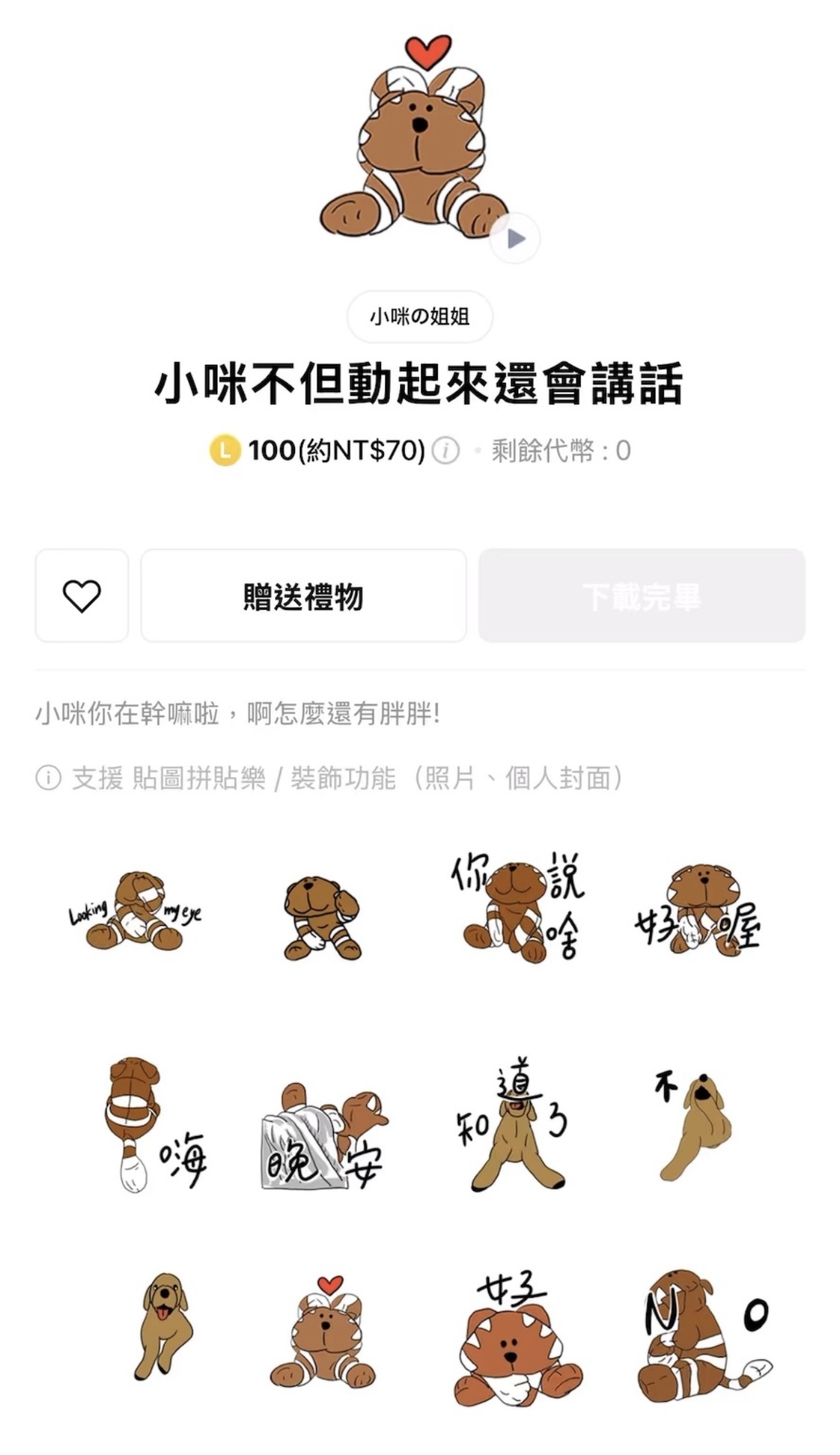Preview the 晚安 sticker
Screen dimensions: 840x1455
[x=323, y=1136]
